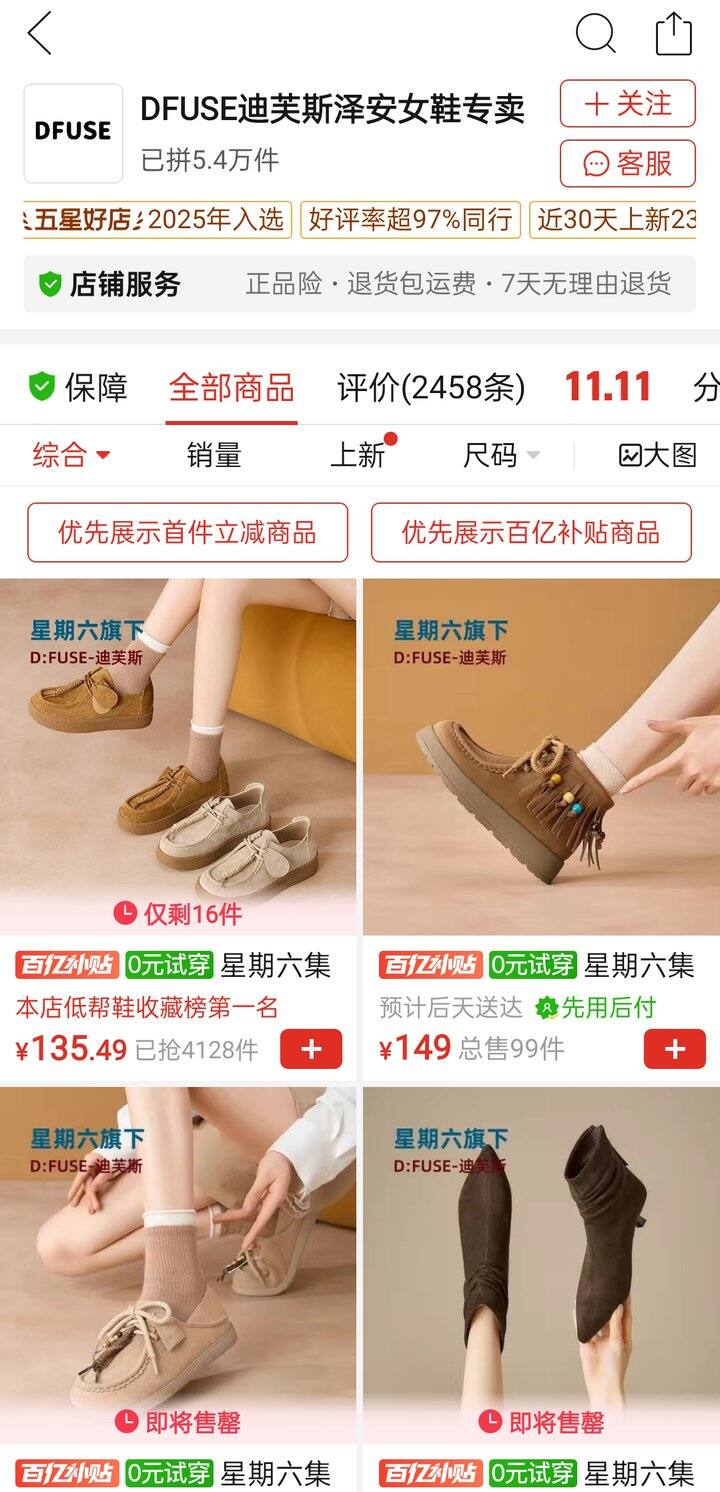Viewport: 720px width, 1492px height.
Task: Tap 优先展示首件立减商品 filter chip
Action: click(x=187, y=532)
